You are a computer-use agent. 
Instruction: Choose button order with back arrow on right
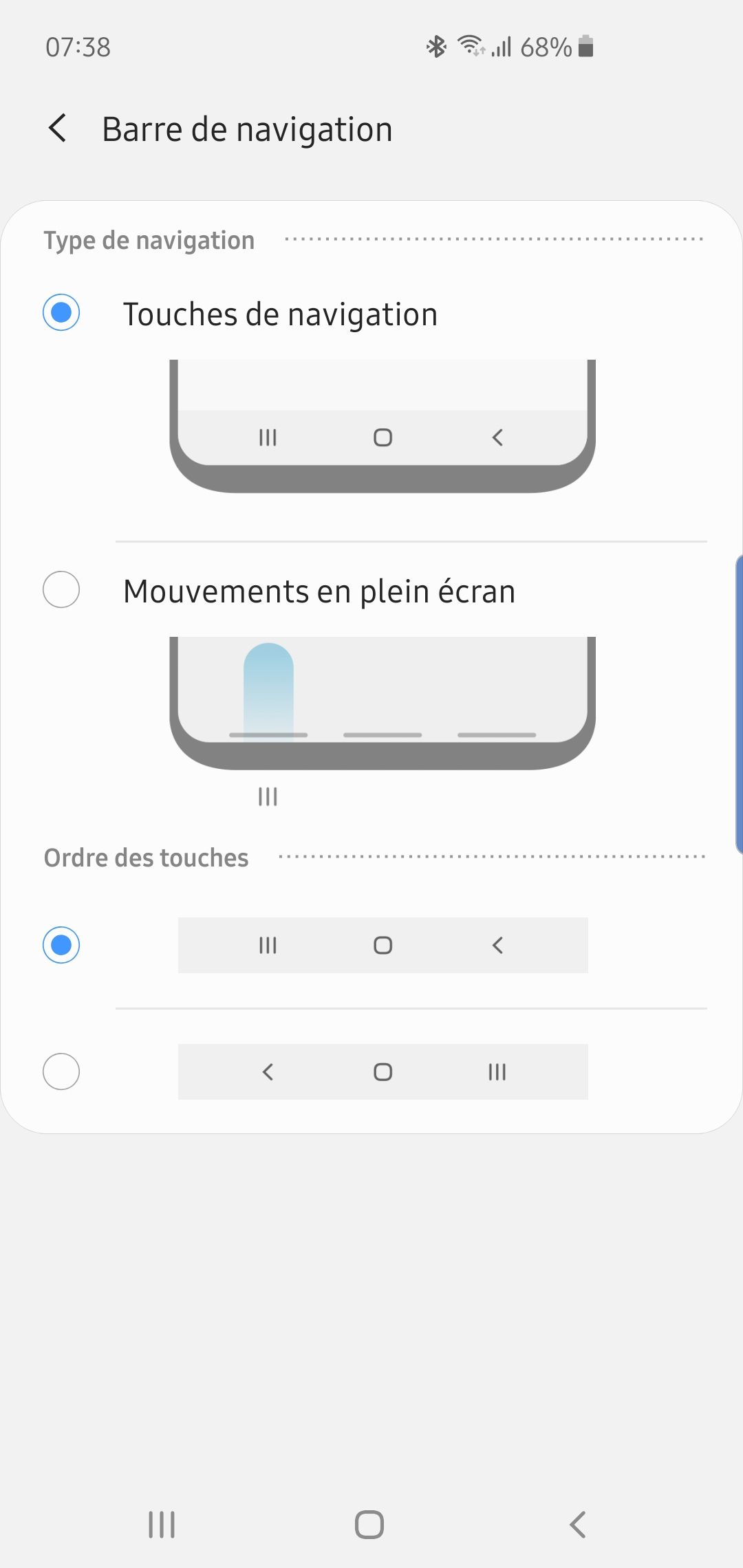[x=61, y=945]
